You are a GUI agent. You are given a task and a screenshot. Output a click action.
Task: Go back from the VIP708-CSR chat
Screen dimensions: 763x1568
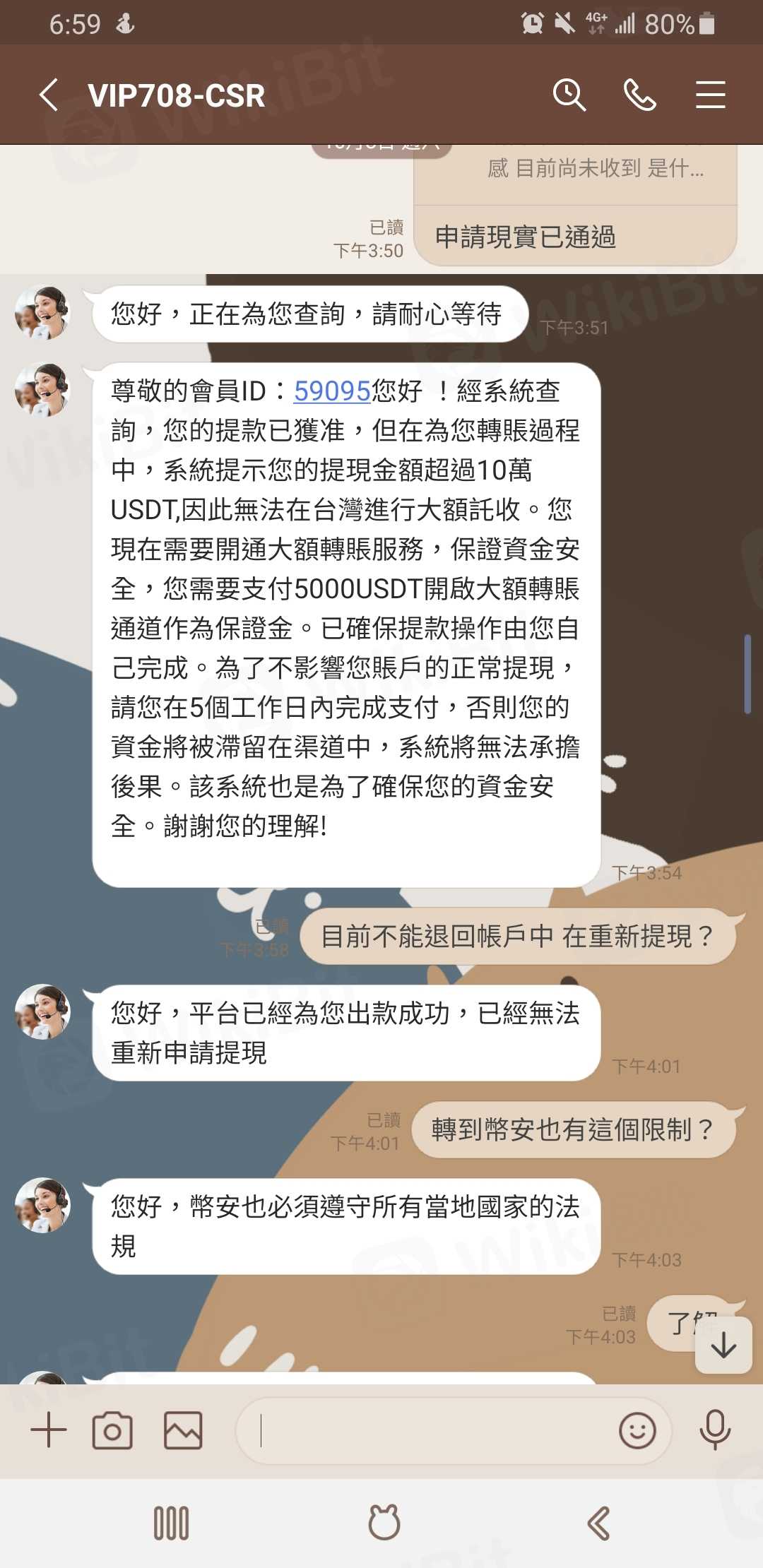point(48,95)
